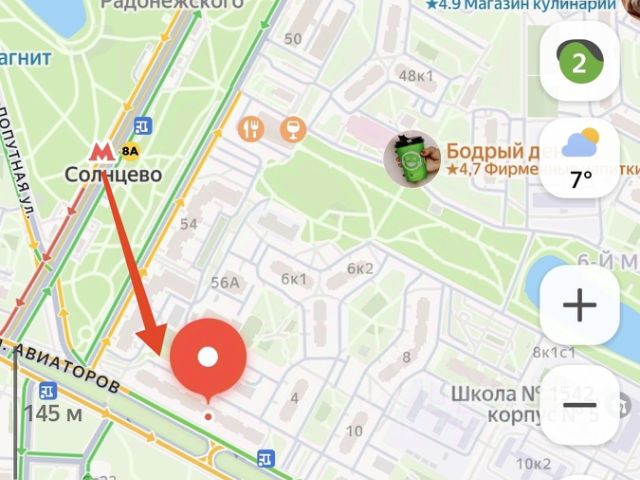Image resolution: width=640 pixels, height=480 pixels.
Task: Select the Солнцево metro station marker
Action: (101, 152)
